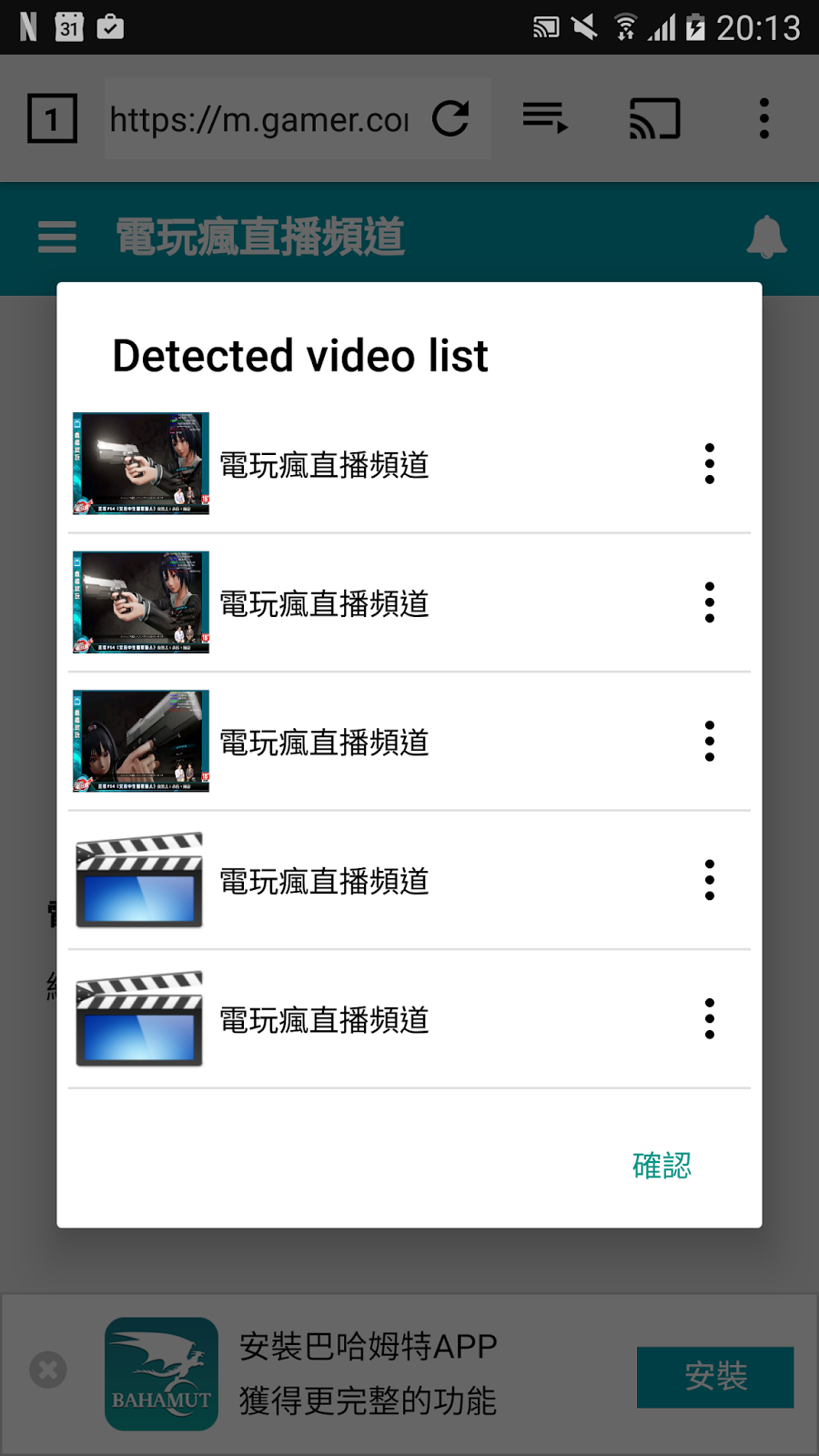This screenshot has width=819, height=1456.
Task: Open options for the fourth video item
Action: click(710, 880)
